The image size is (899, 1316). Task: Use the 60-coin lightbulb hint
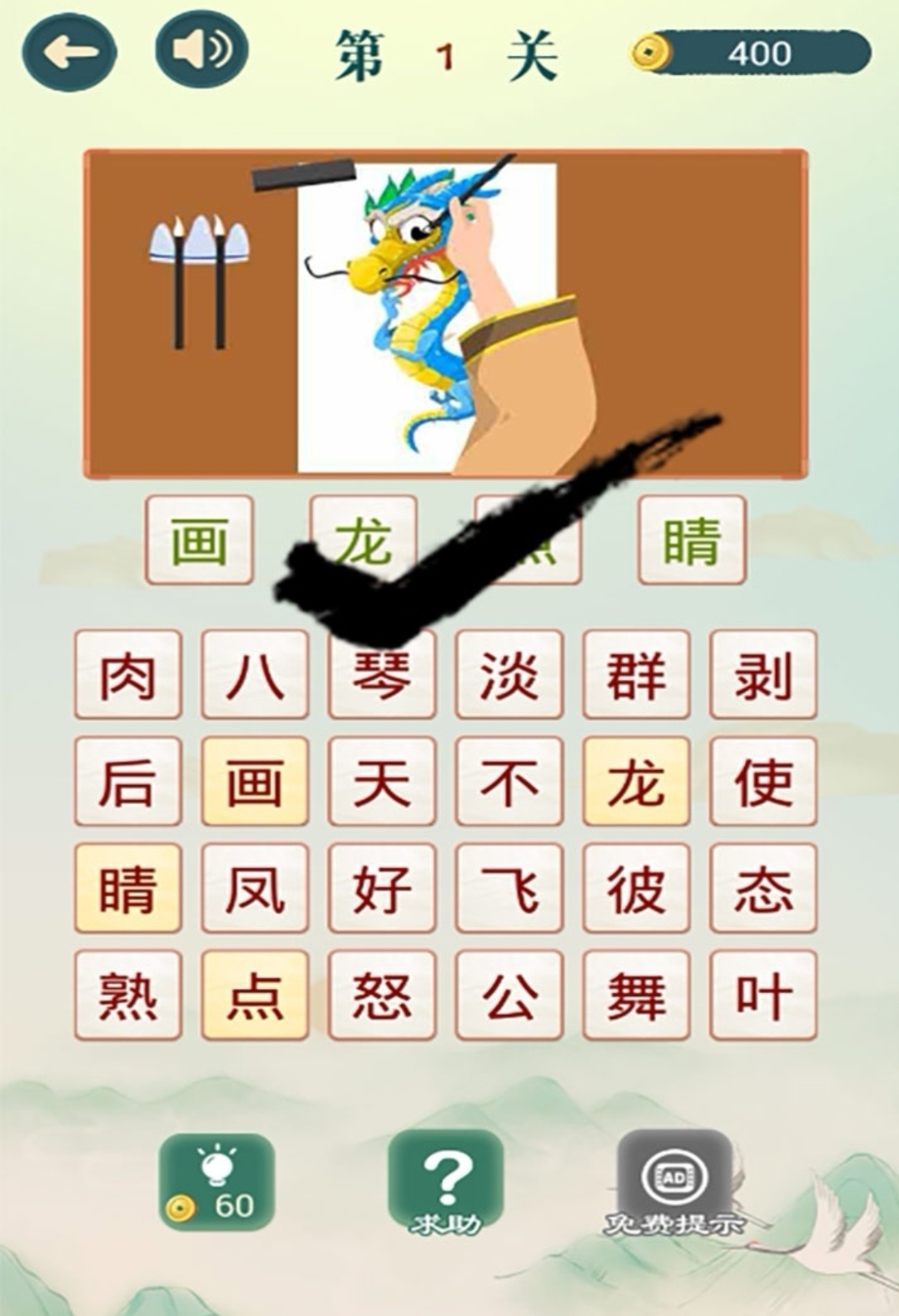coord(217,1182)
